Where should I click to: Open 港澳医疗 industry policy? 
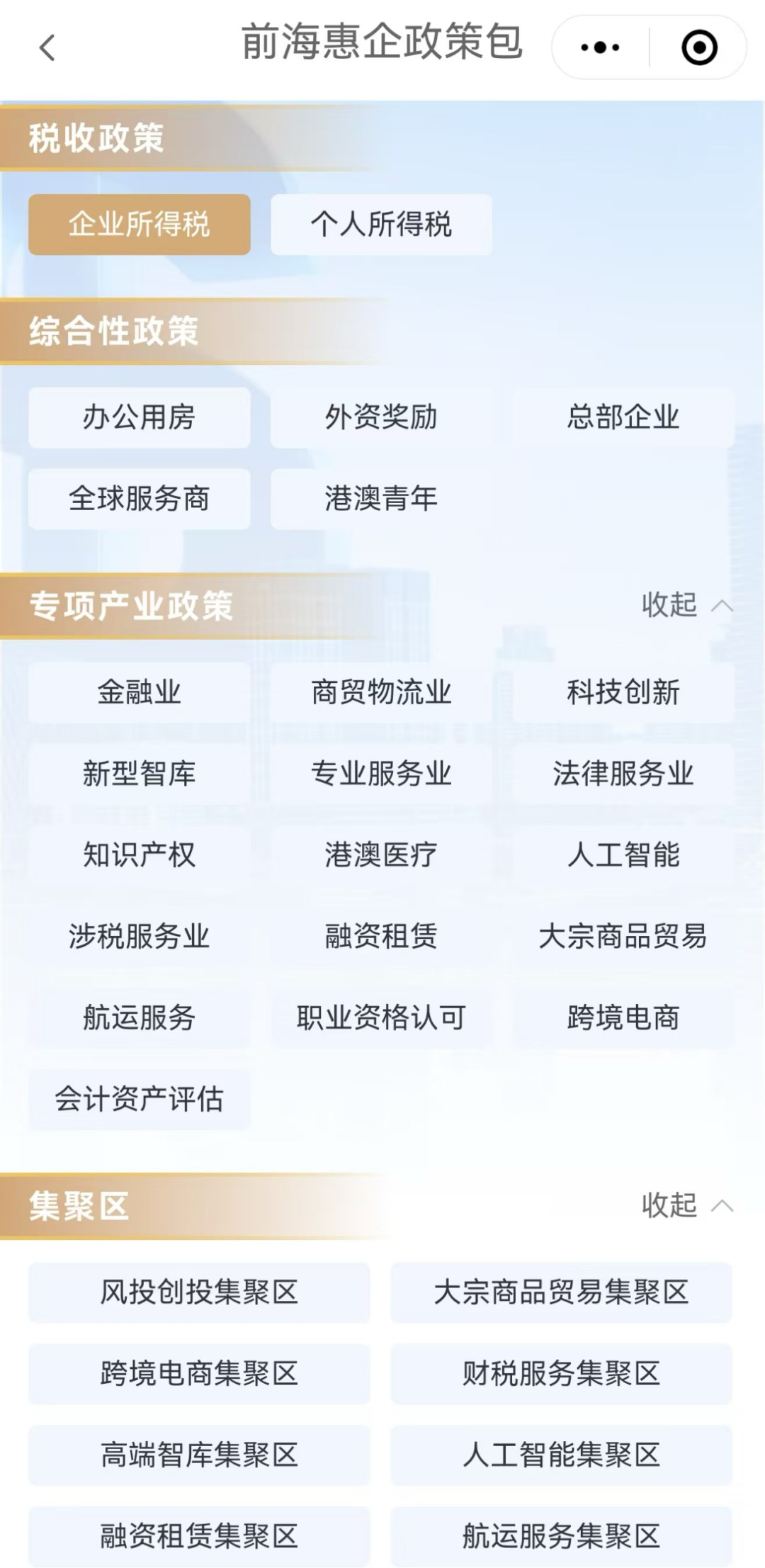coord(381,855)
